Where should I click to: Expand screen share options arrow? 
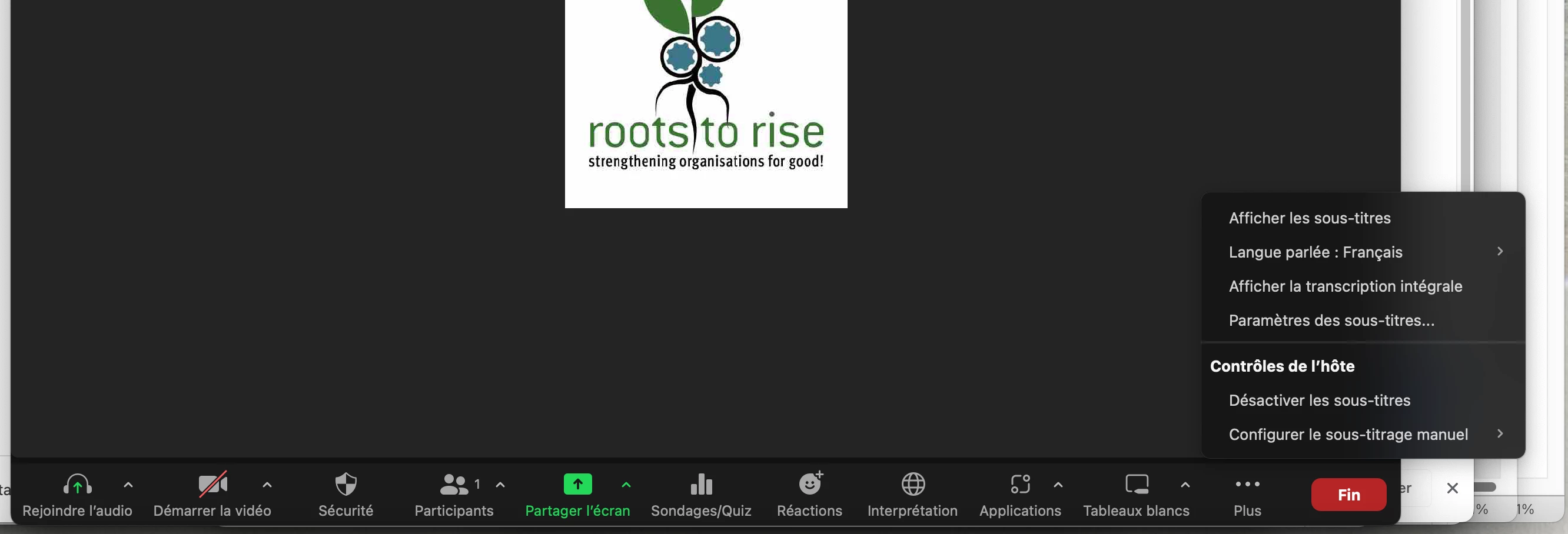[x=626, y=485]
